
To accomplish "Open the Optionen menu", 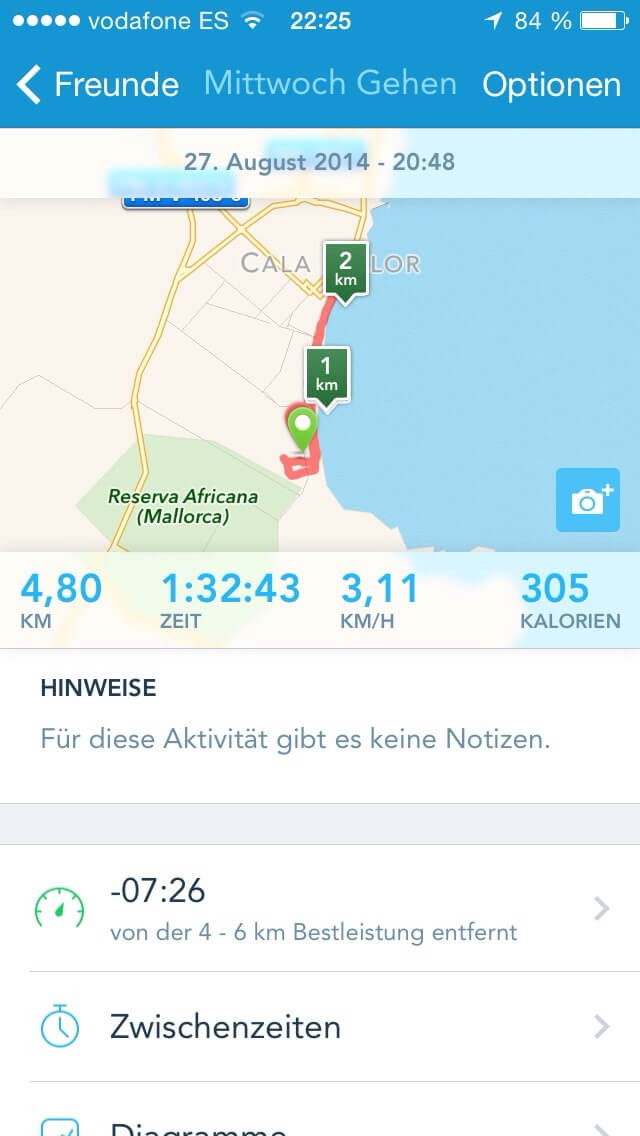I will point(552,85).
